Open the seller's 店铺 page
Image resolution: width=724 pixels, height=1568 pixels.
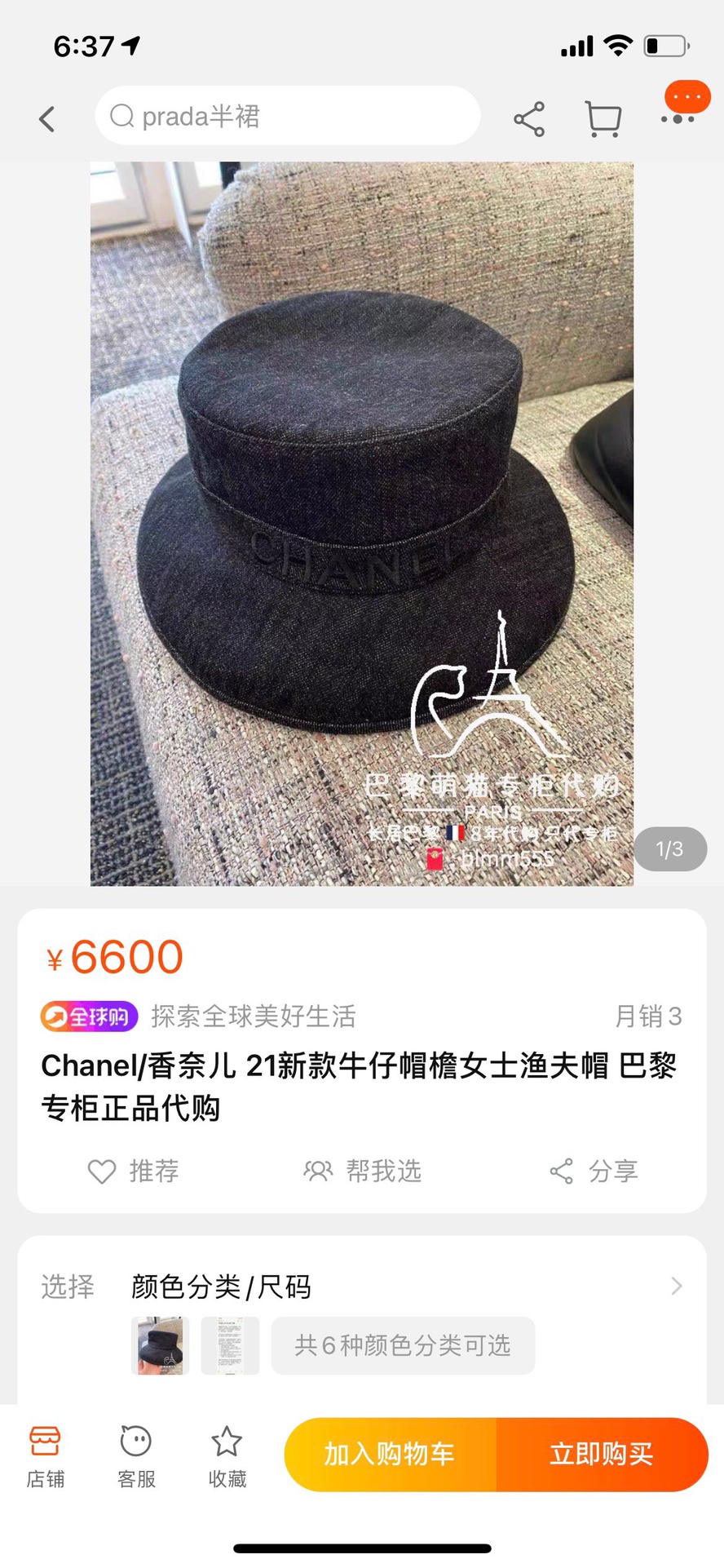tap(45, 1456)
